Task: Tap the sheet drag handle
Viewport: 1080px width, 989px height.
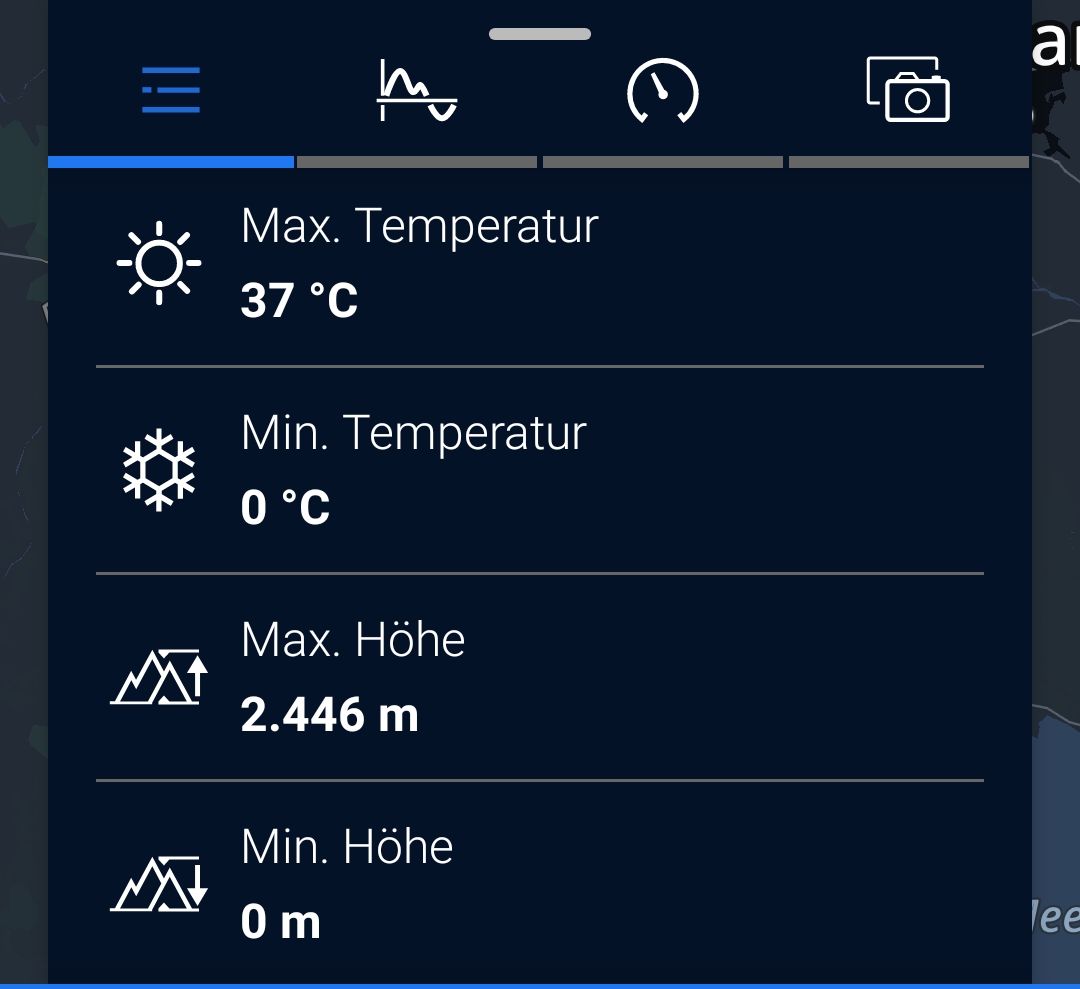Action: click(x=540, y=34)
